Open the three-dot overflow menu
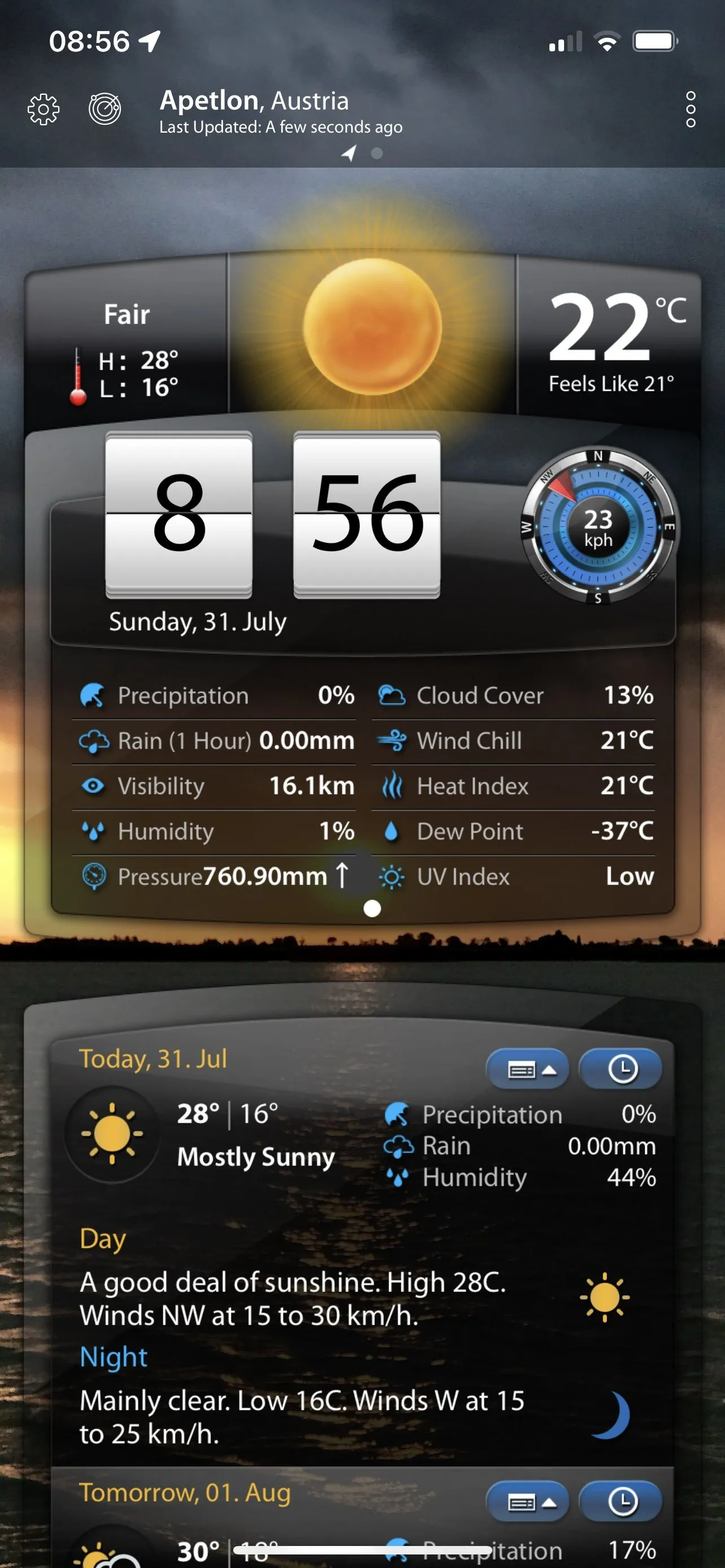 pos(691,110)
